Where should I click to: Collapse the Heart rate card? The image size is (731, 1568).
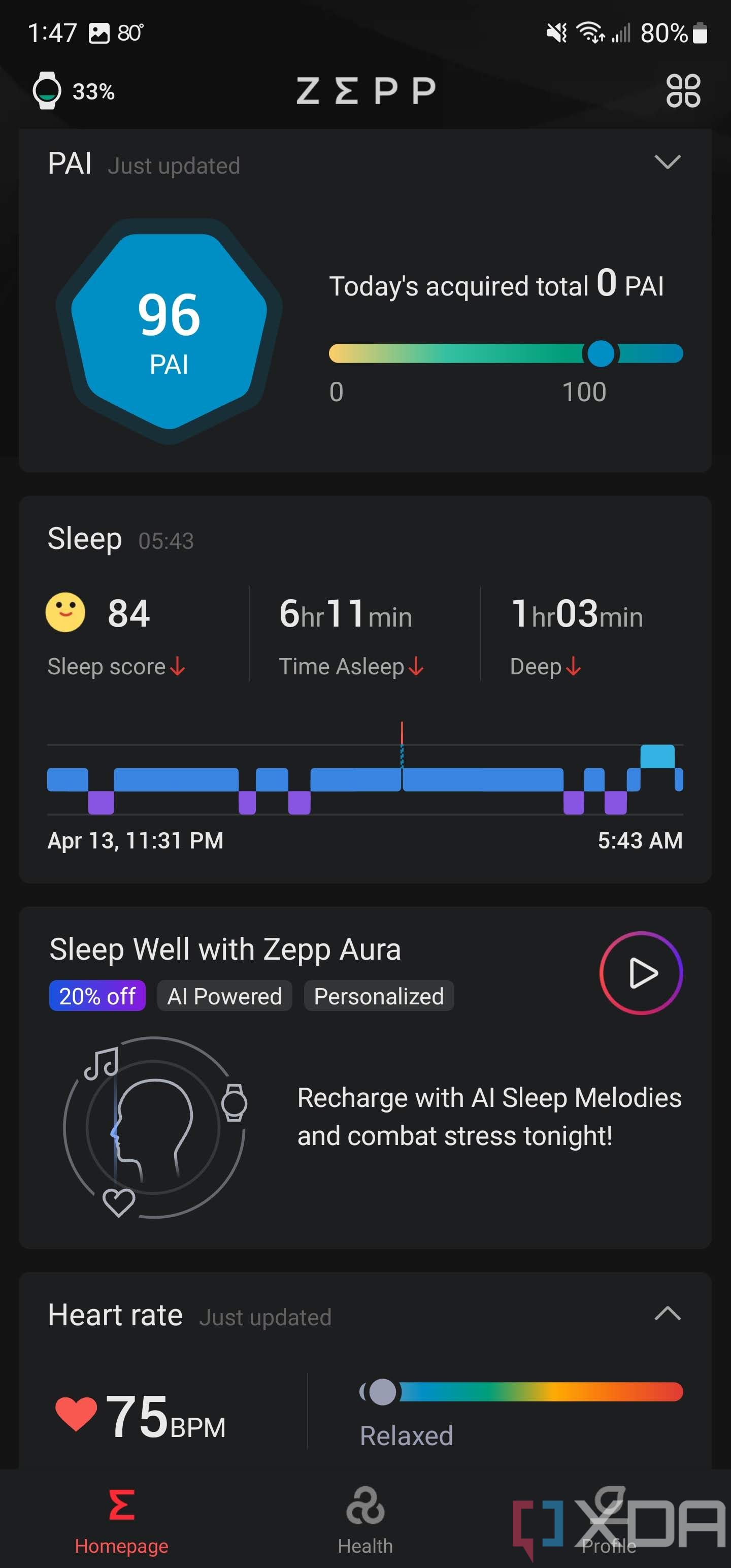668,1316
